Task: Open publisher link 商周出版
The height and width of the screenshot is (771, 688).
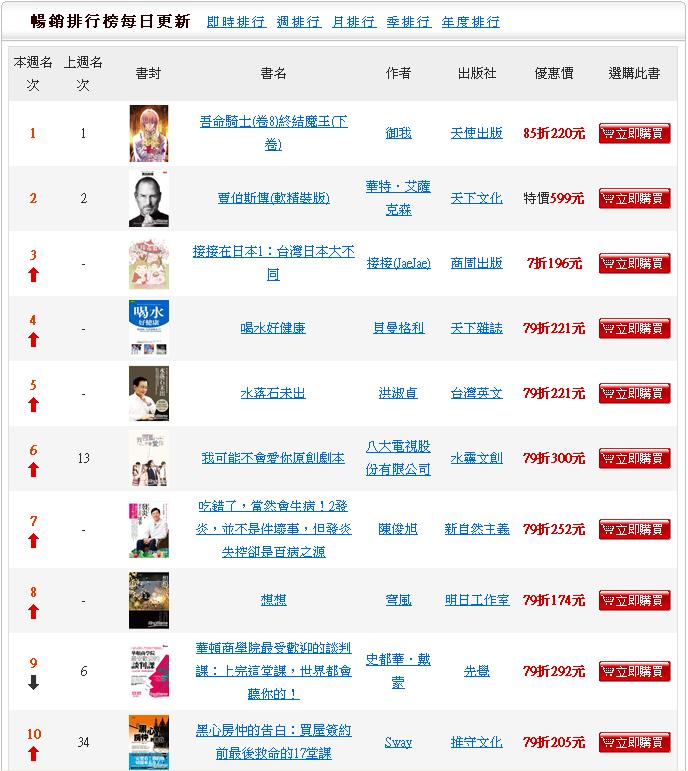Action: tap(476, 263)
